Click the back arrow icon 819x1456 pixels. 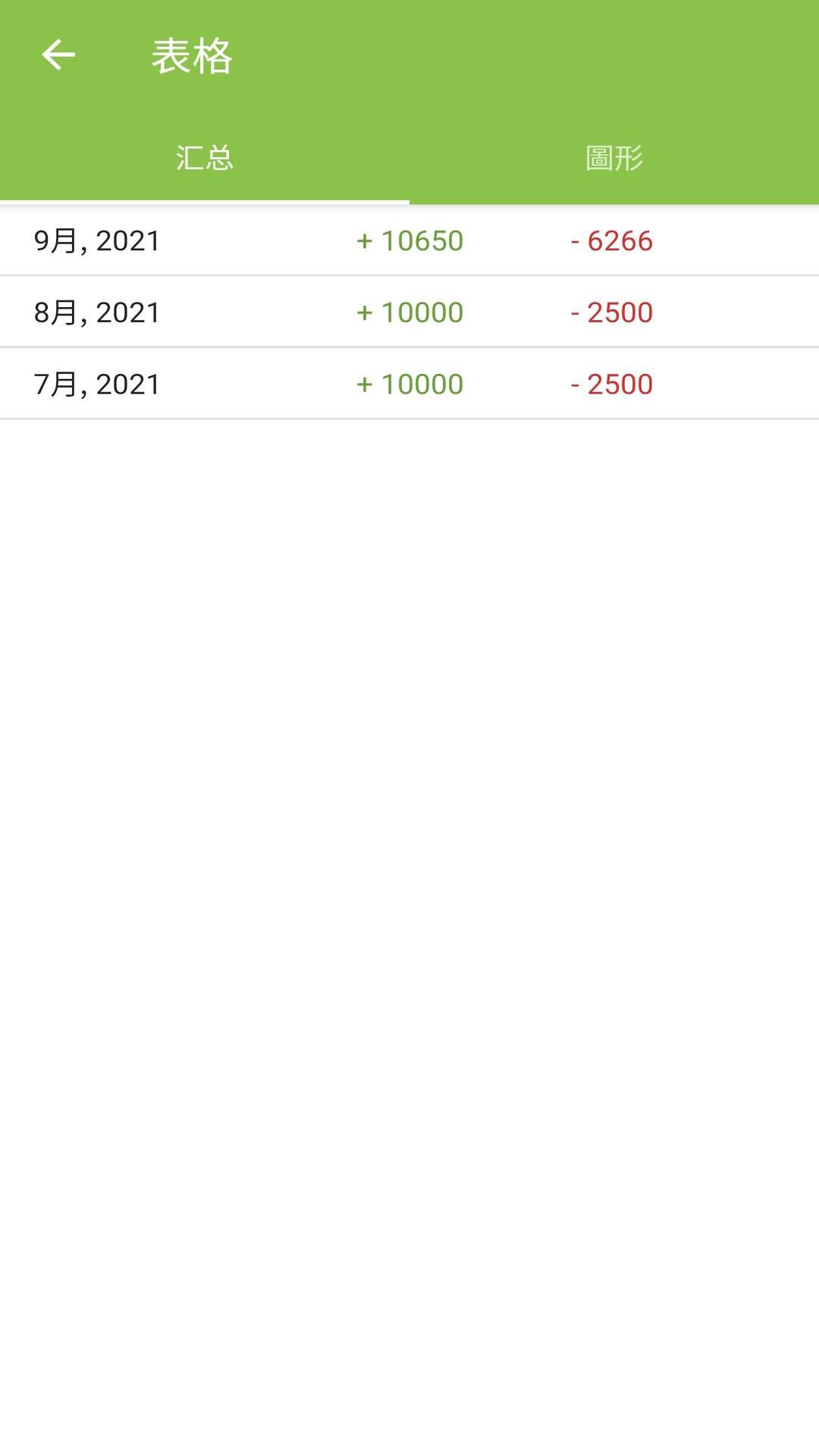tap(58, 54)
